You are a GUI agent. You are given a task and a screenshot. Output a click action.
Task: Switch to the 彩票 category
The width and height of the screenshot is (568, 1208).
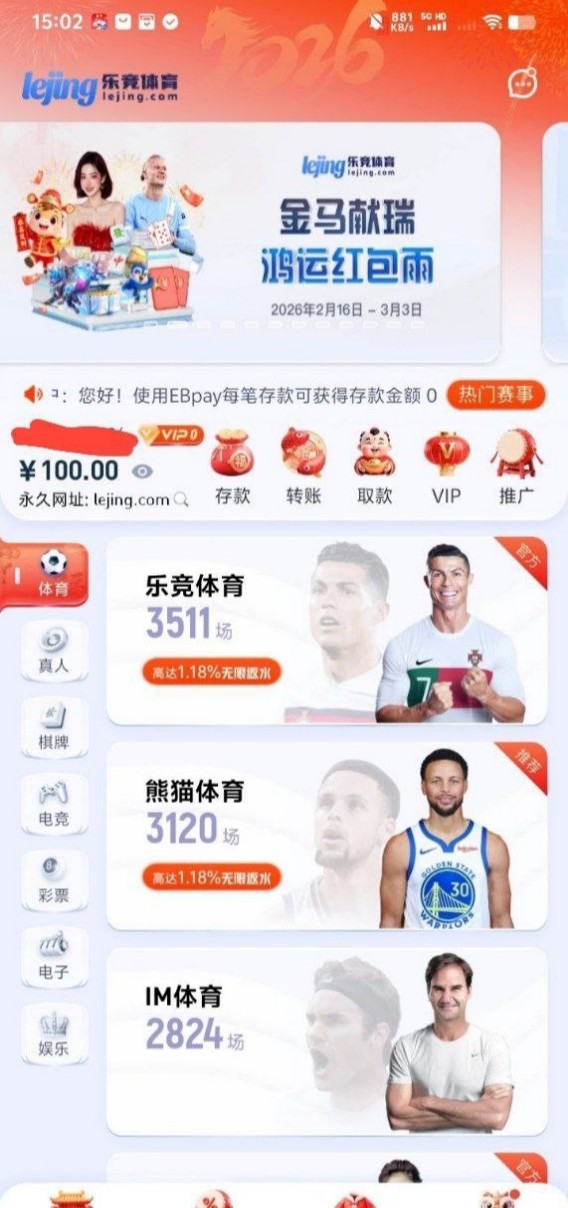pyautogui.click(x=54, y=881)
